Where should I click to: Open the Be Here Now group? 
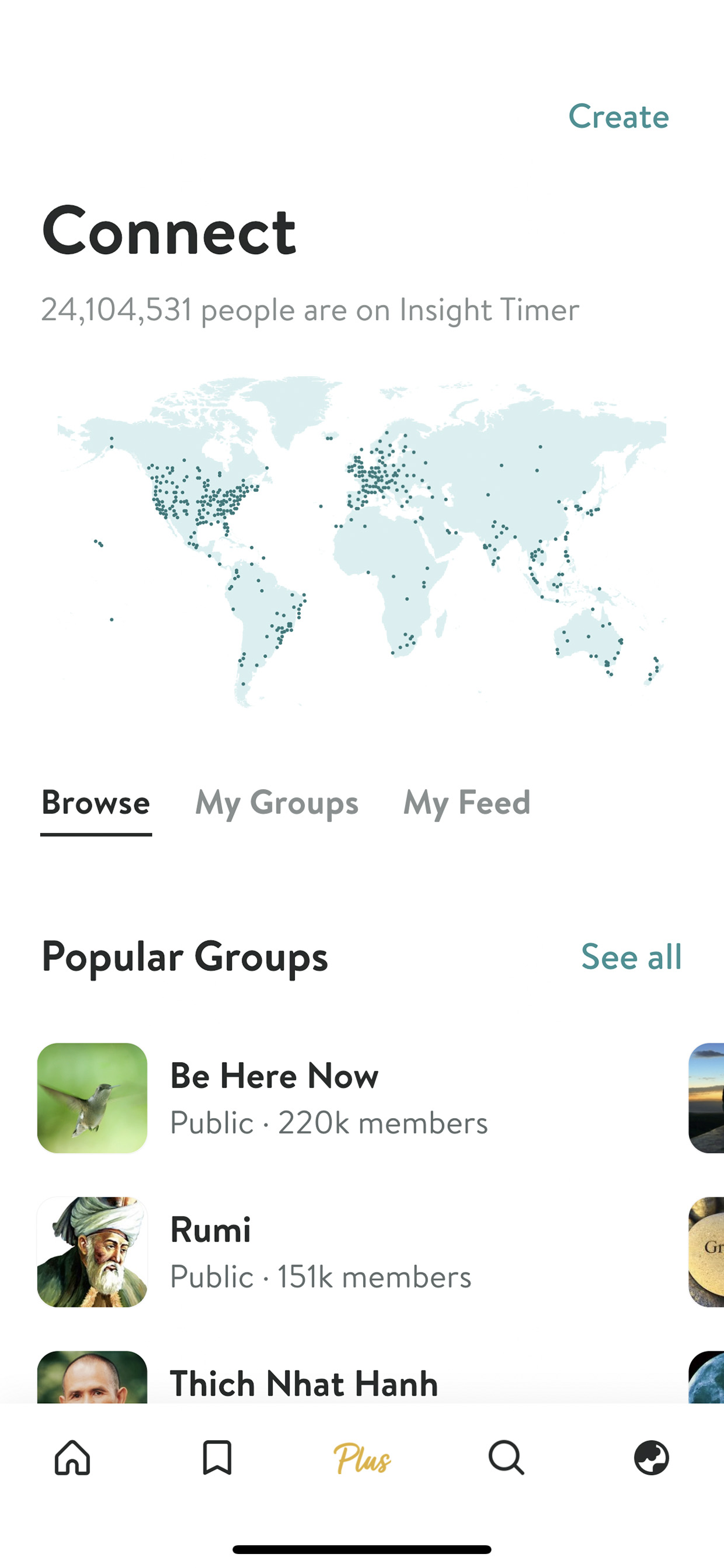(x=353, y=1098)
